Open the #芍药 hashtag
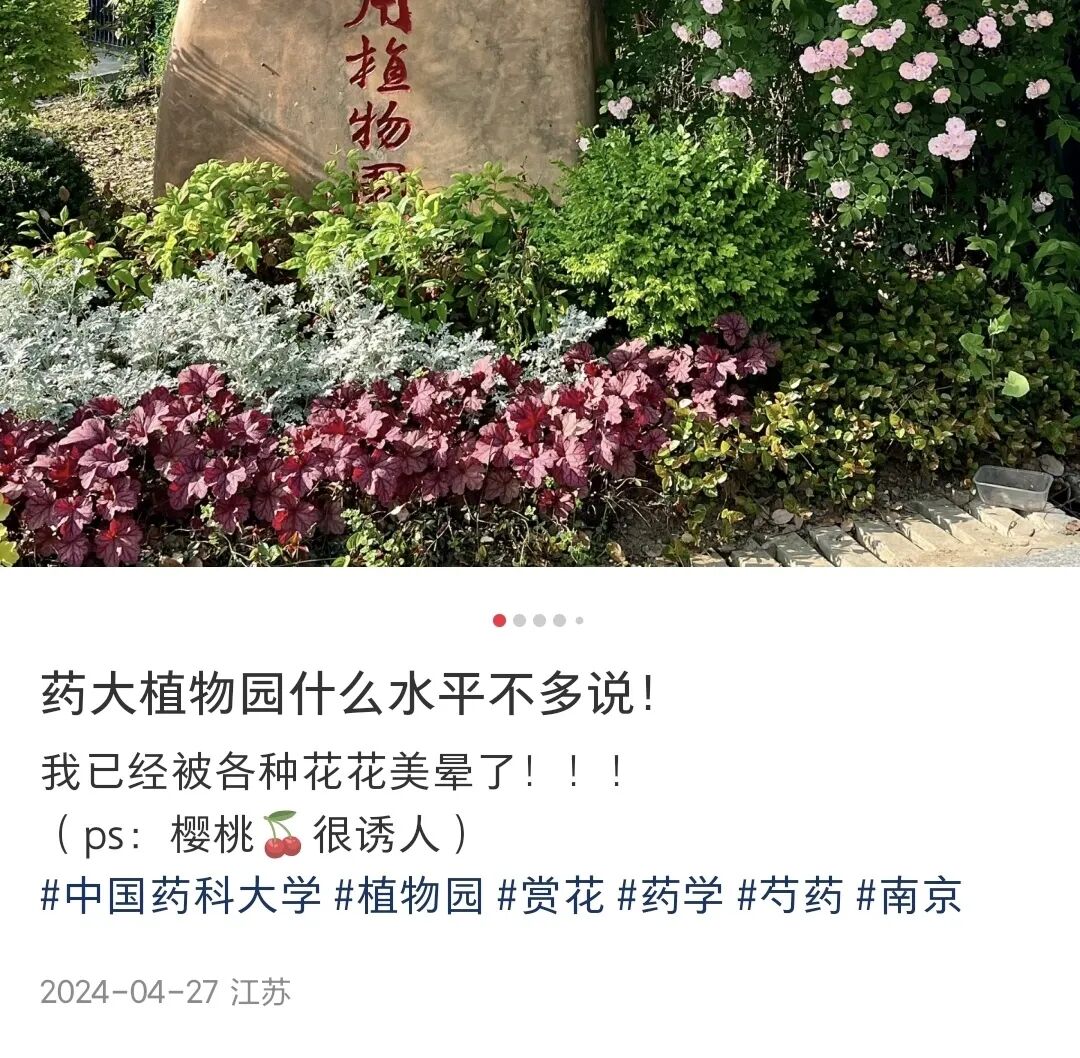The height and width of the screenshot is (1058, 1080). (x=790, y=896)
